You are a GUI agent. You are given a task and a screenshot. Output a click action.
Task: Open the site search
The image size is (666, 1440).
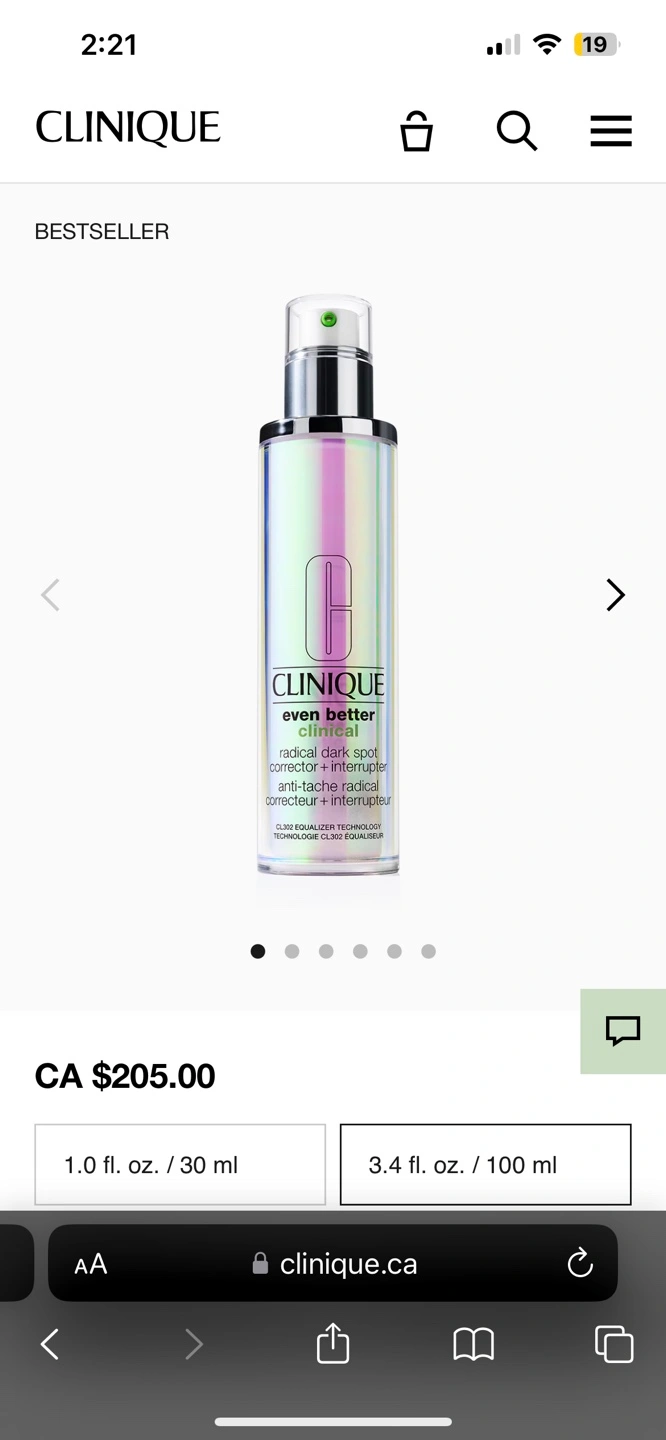click(x=517, y=131)
